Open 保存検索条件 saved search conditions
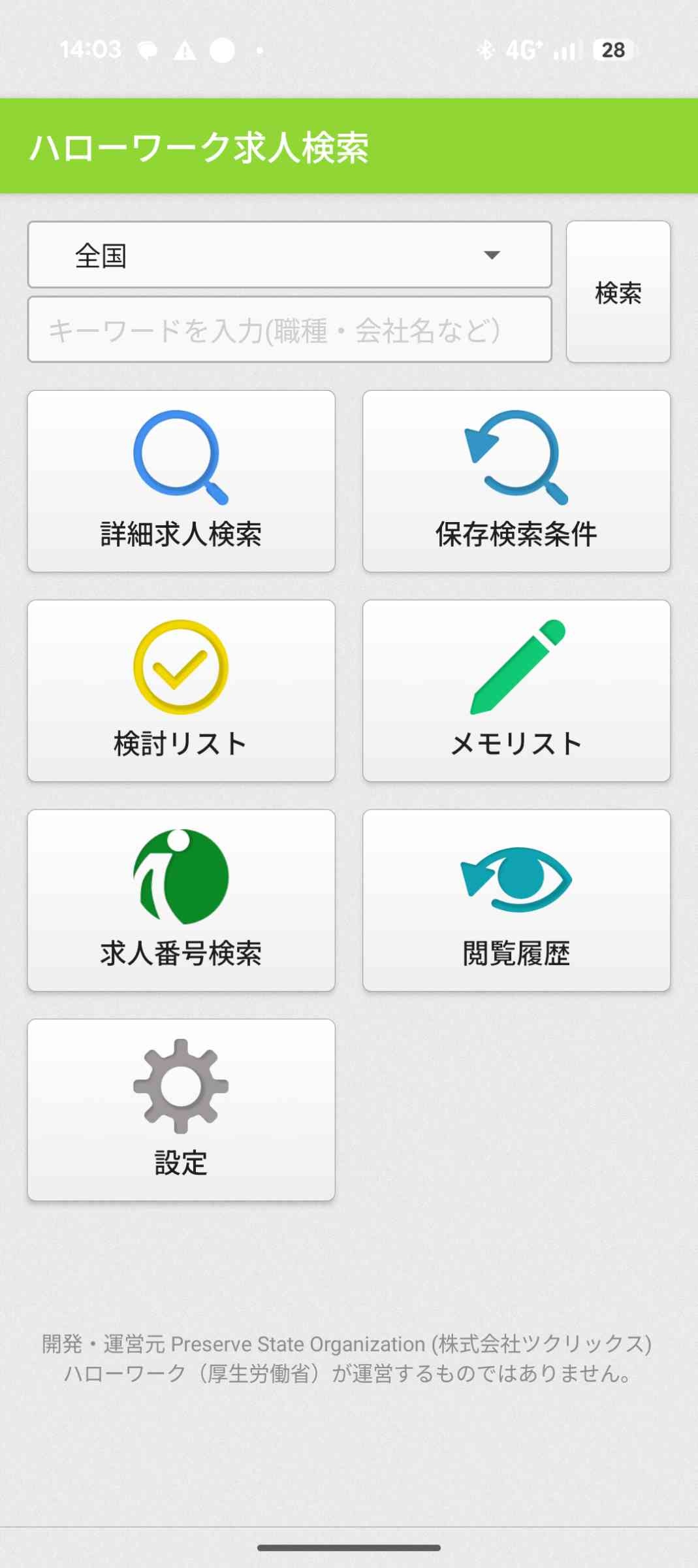Viewport: 698px width, 1568px height. point(516,482)
